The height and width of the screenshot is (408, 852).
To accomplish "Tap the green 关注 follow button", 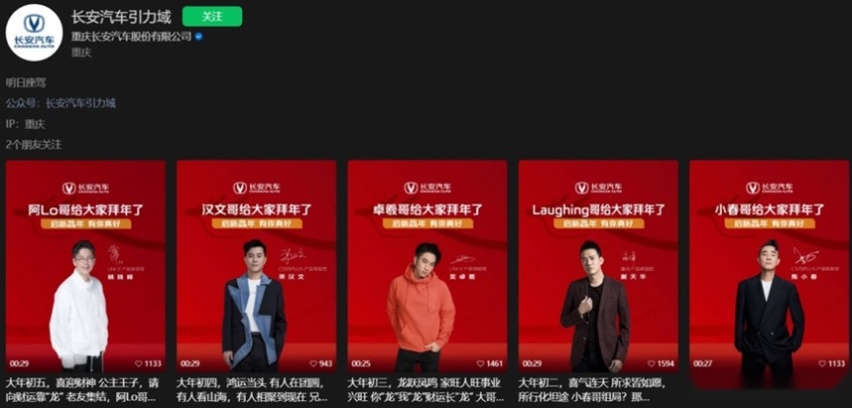I will (x=212, y=16).
